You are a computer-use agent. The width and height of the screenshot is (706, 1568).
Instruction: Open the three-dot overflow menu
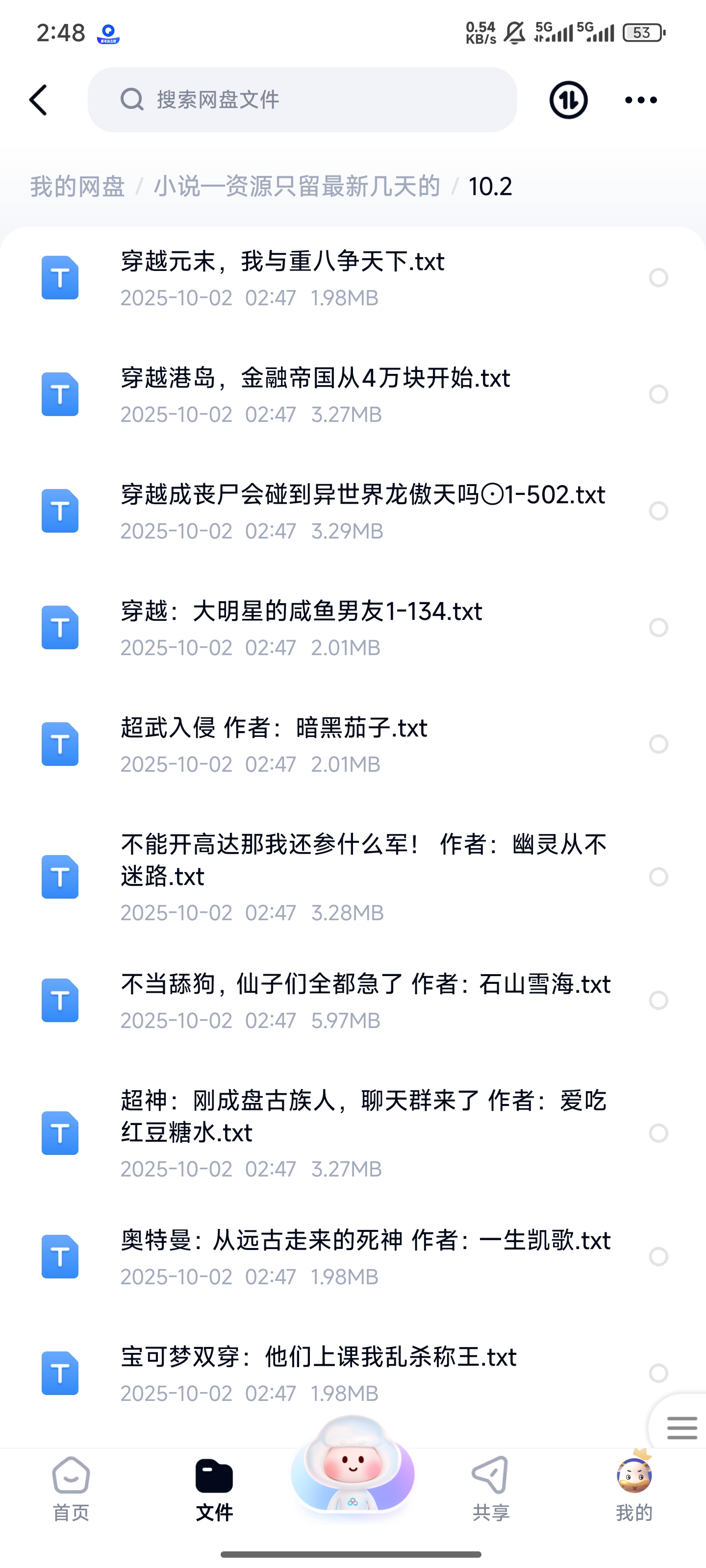click(x=641, y=100)
